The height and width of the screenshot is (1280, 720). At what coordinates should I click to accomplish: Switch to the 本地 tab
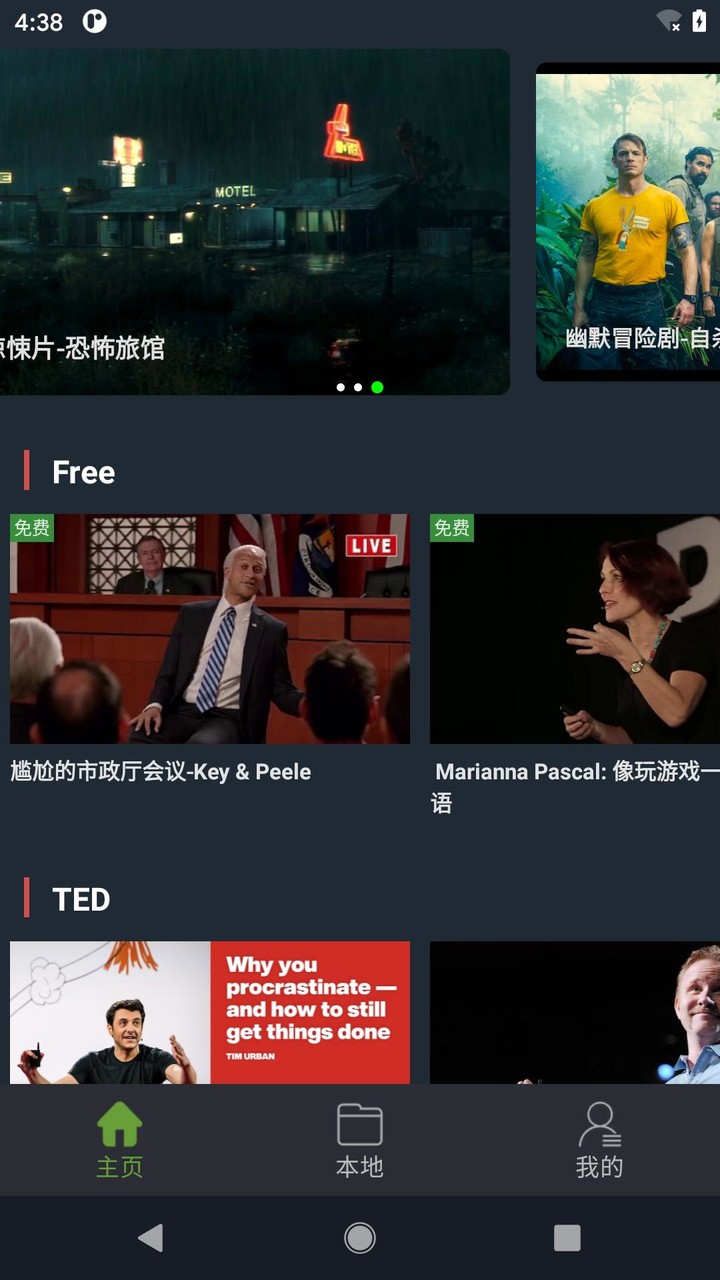pos(360,1140)
